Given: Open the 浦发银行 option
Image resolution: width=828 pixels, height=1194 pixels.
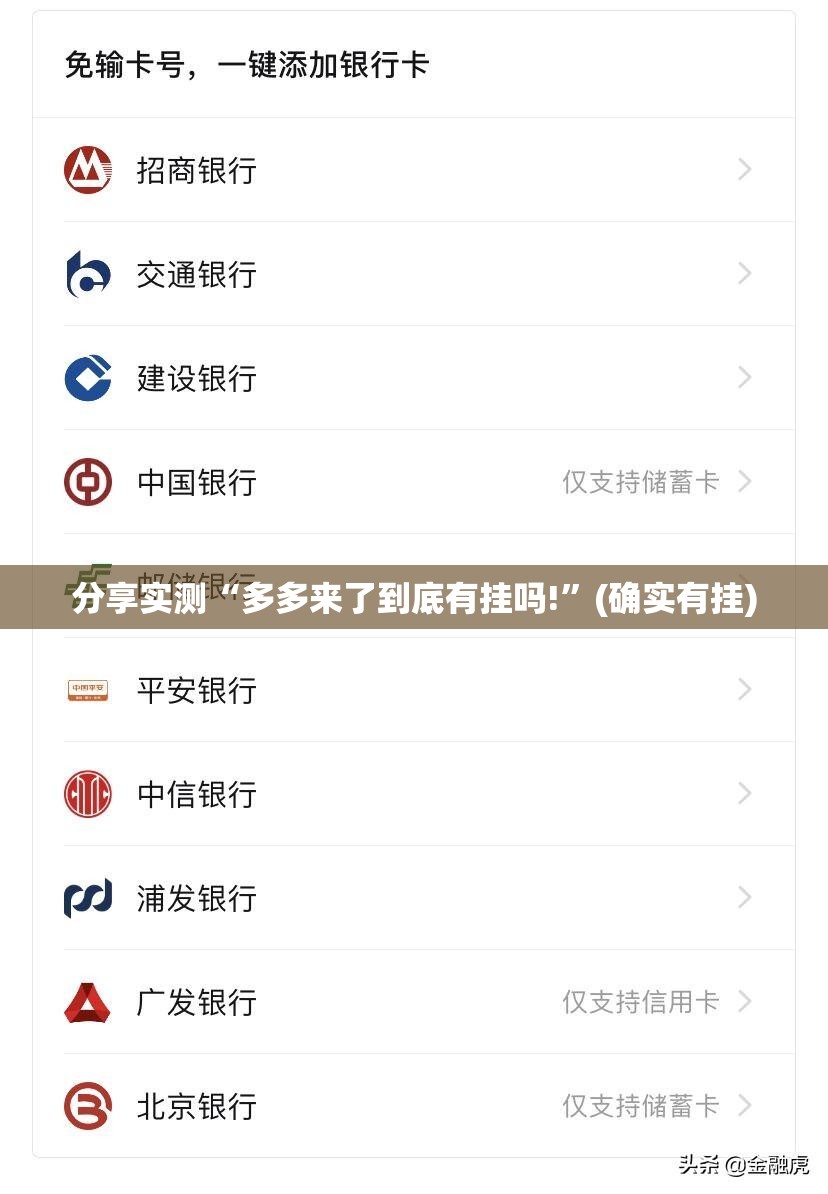Looking at the screenshot, I should (x=197, y=898).
